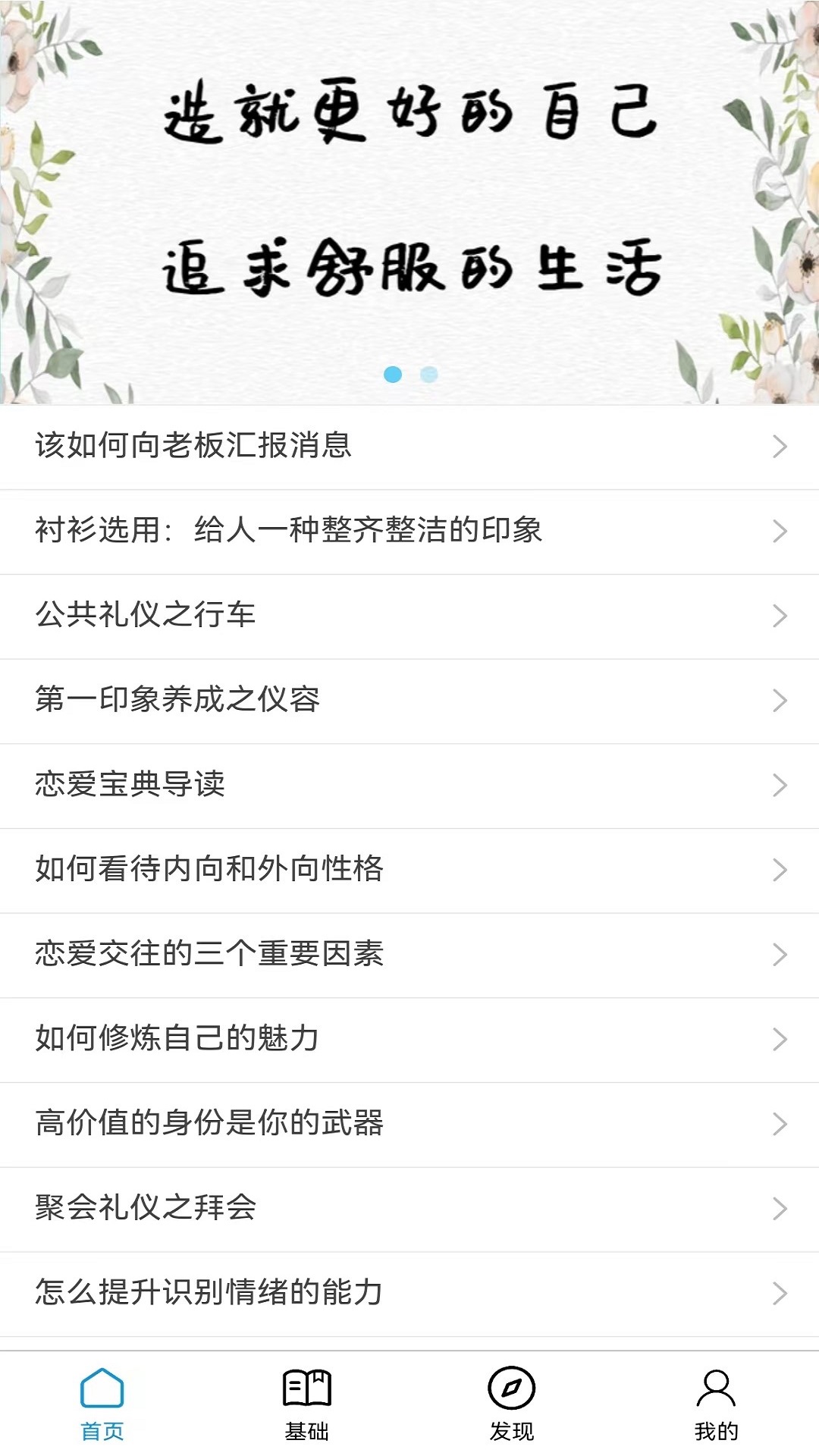Go to the 我的 tab
Image resolution: width=819 pixels, height=1456 pixels.
coord(716,1404)
